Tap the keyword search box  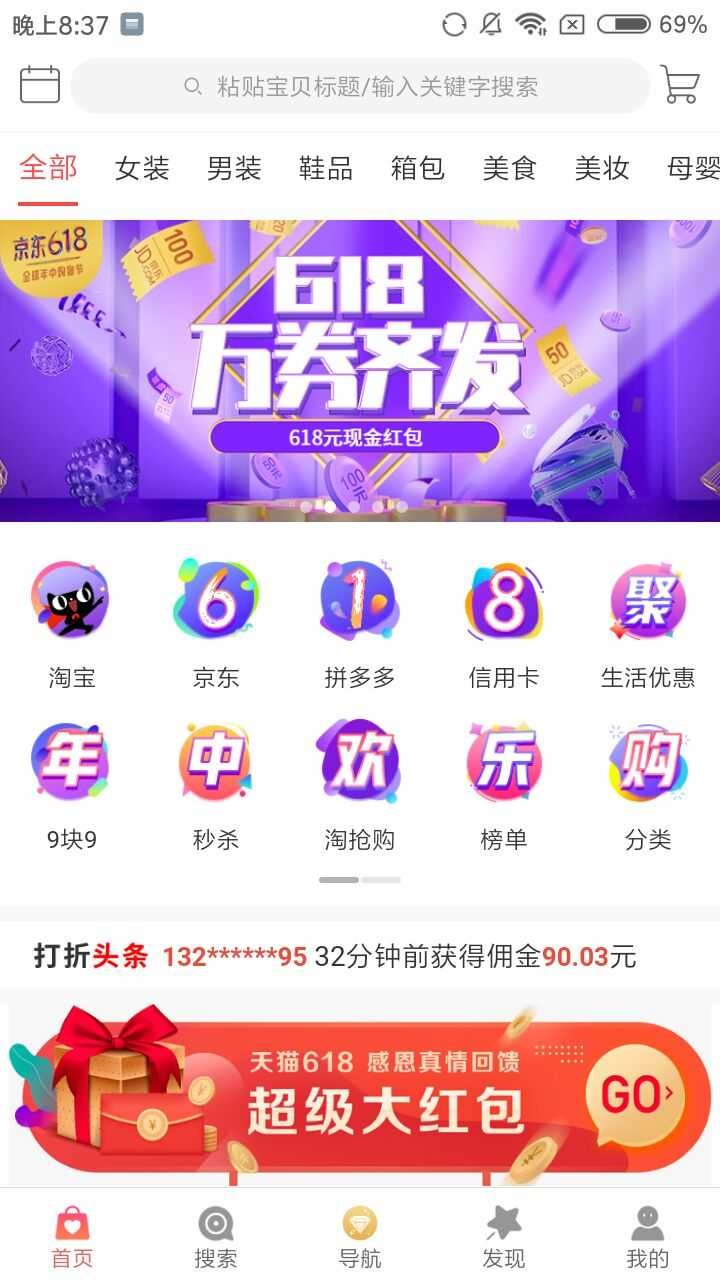[360, 86]
